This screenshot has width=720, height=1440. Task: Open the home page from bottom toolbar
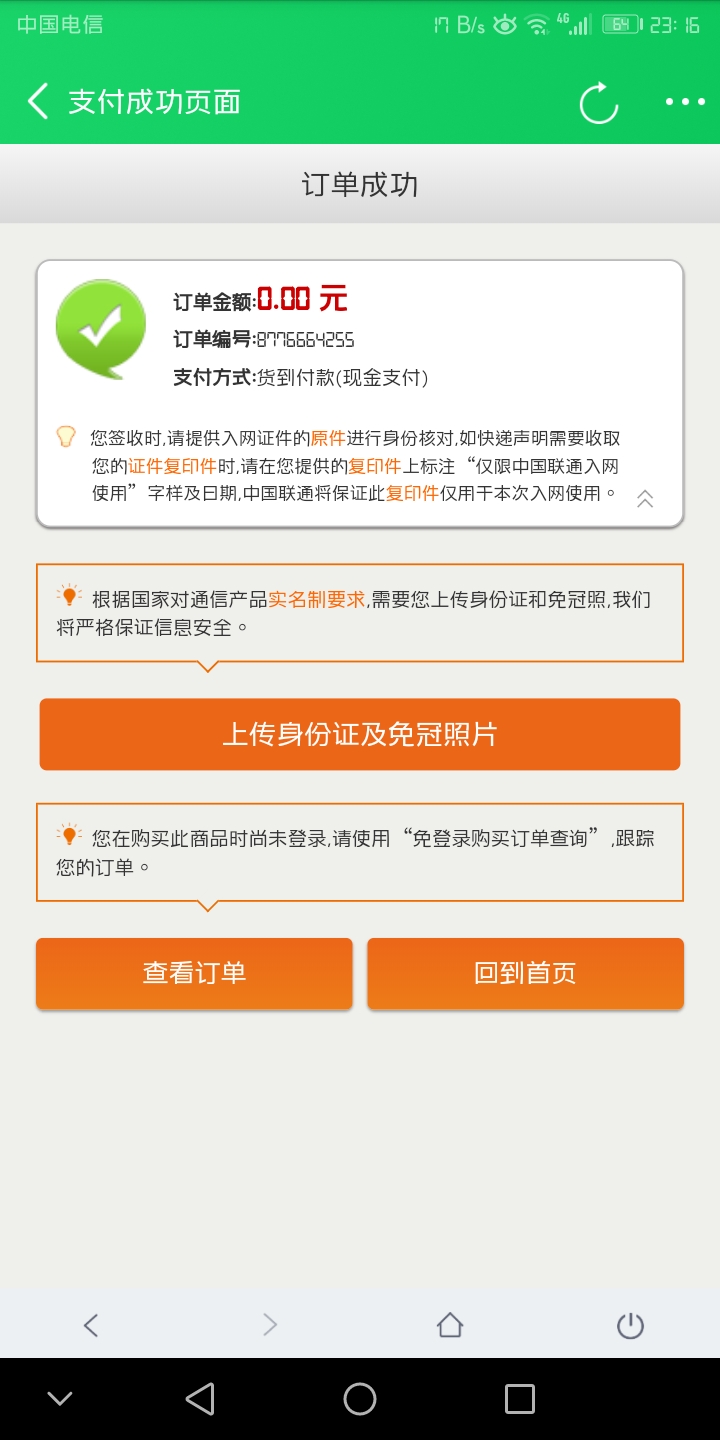pyautogui.click(x=450, y=1325)
